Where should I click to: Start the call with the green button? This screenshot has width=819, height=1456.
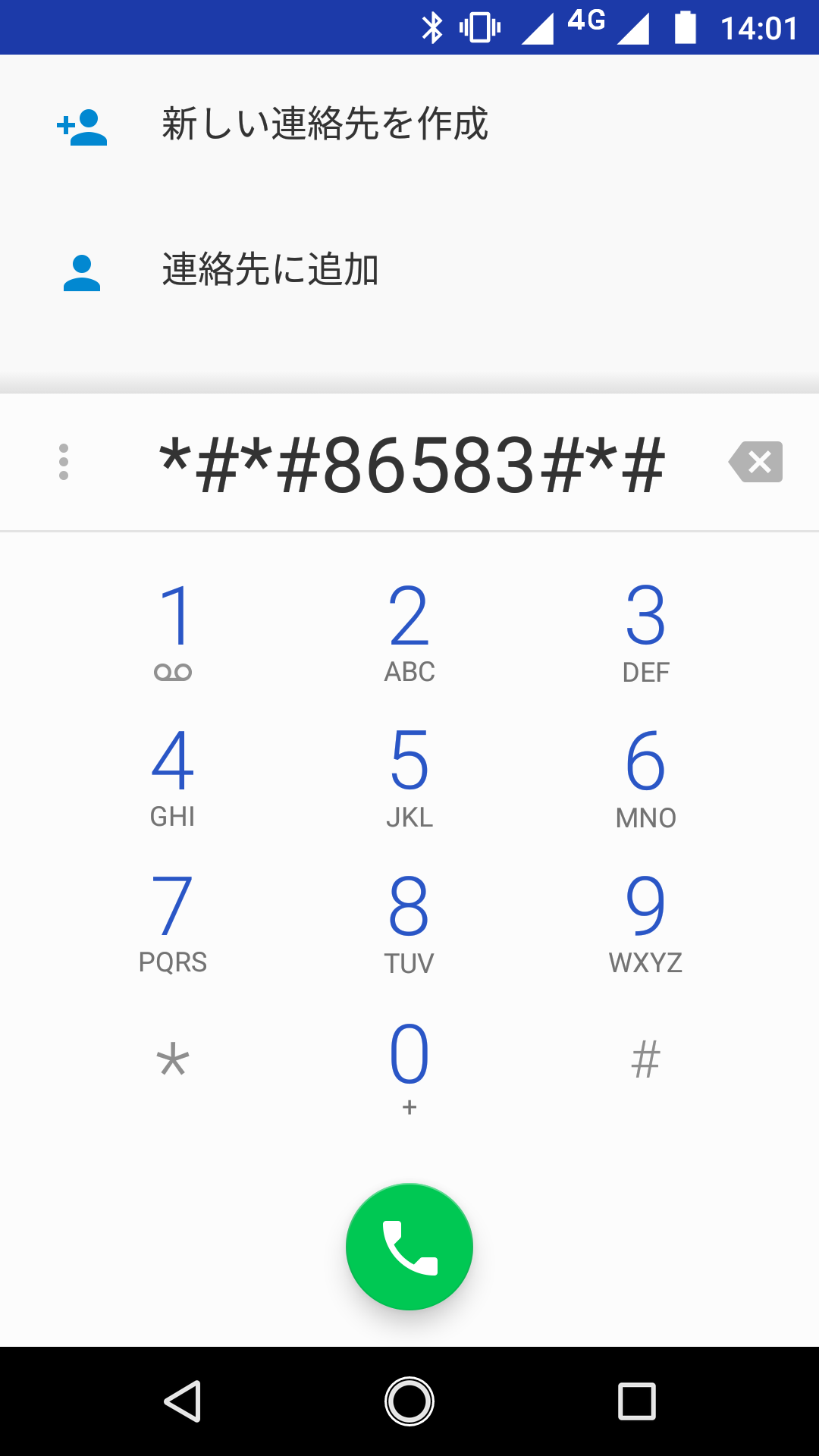[x=409, y=1247]
